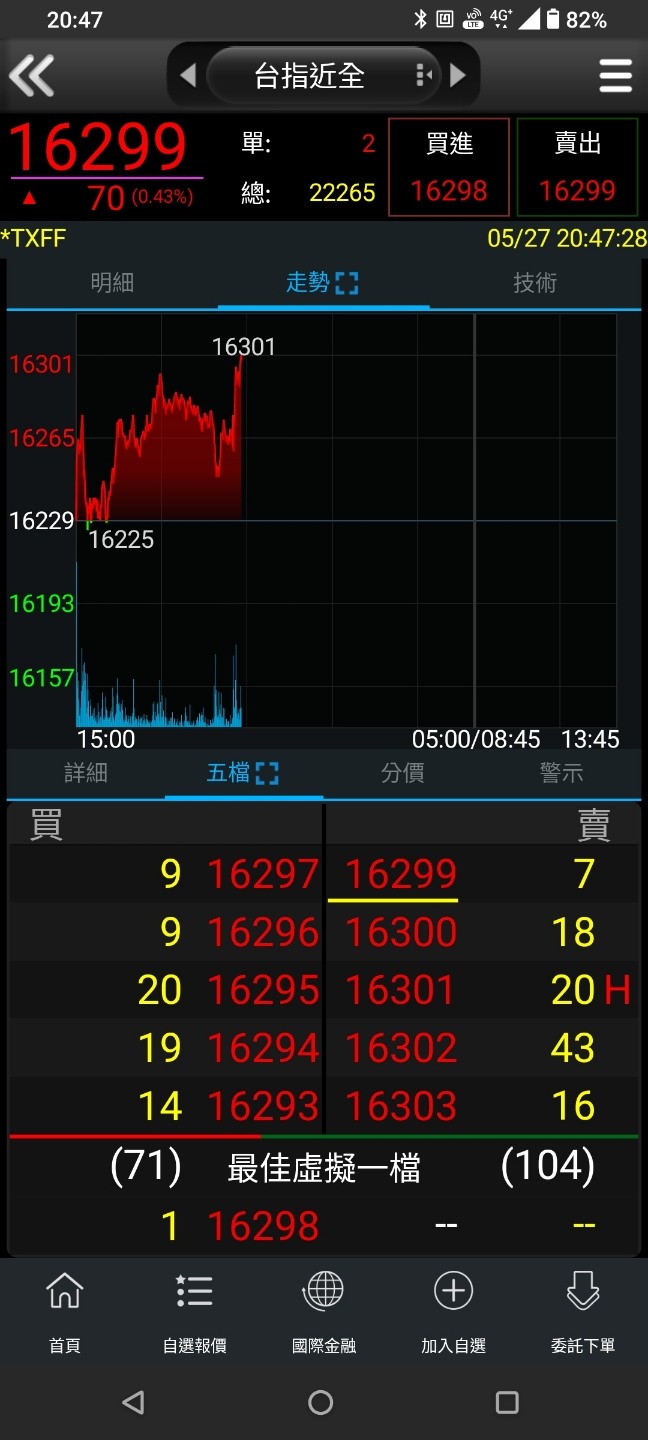The height and width of the screenshot is (1440, 648).
Task: Switch to the 分價 tab
Action: point(402,773)
